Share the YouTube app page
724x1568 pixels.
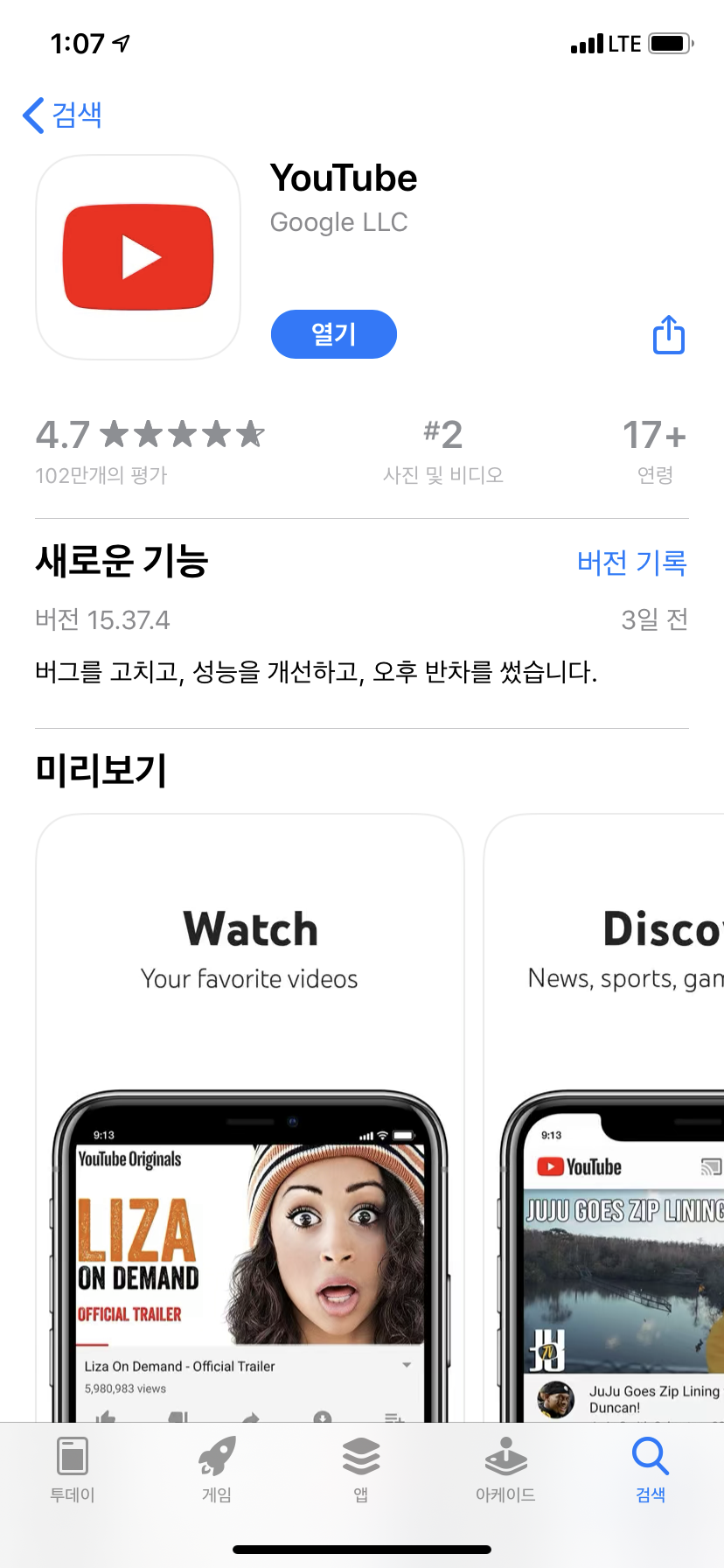tap(669, 334)
